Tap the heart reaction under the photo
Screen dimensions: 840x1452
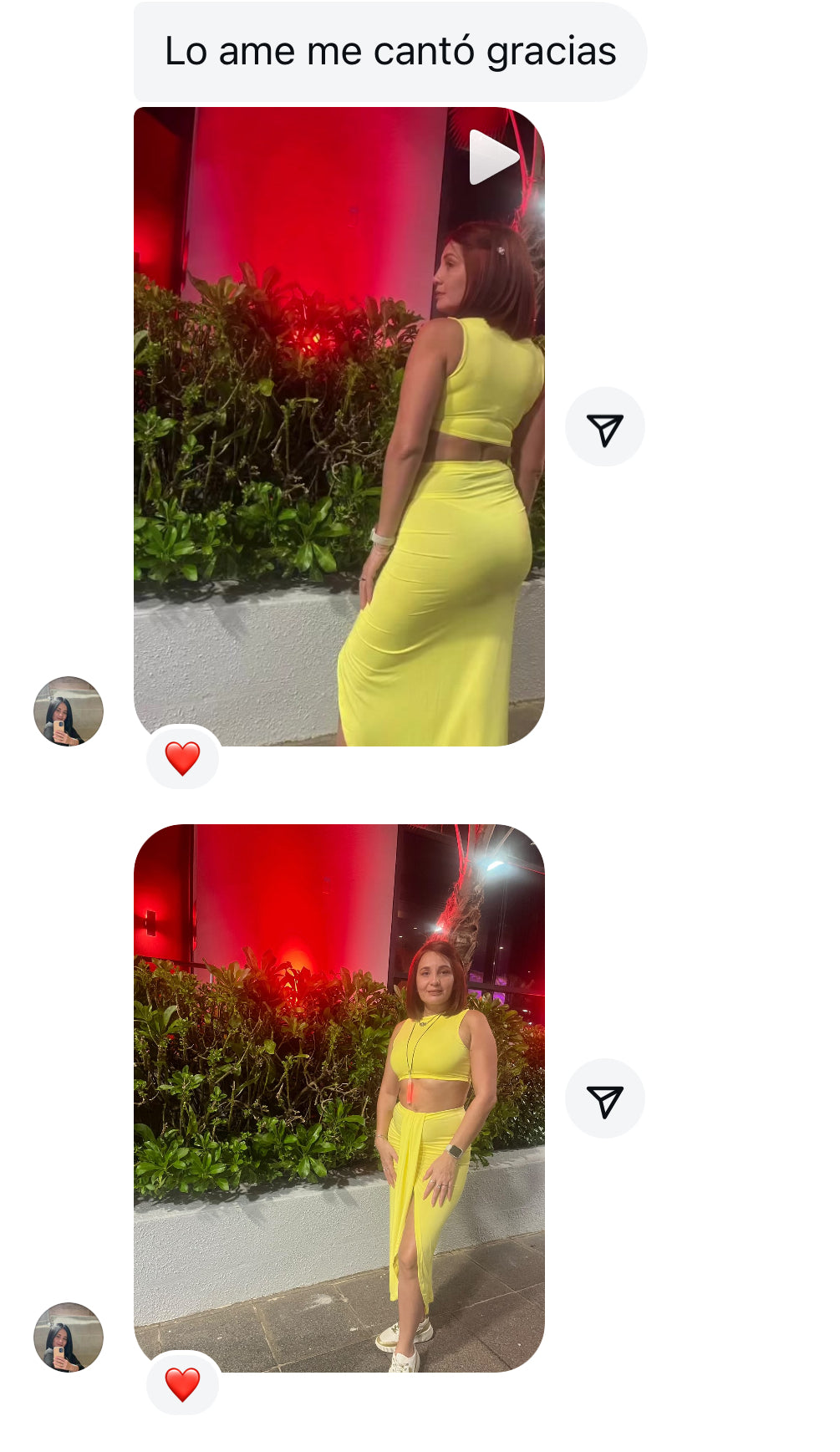coord(182,1384)
